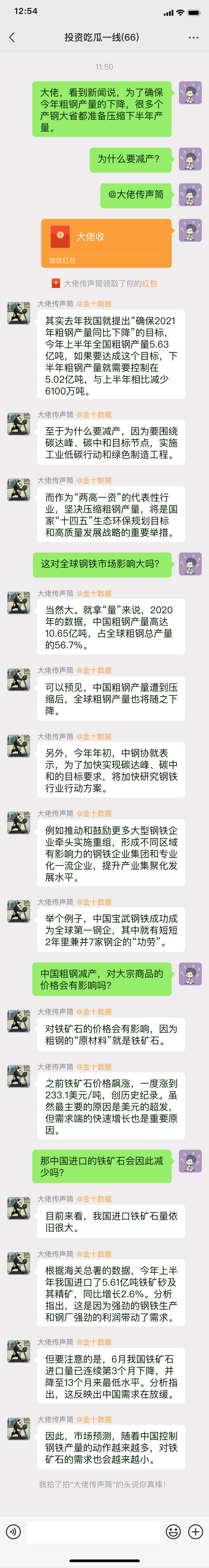
Task: Switch to voice message input
Action: (13, 1532)
